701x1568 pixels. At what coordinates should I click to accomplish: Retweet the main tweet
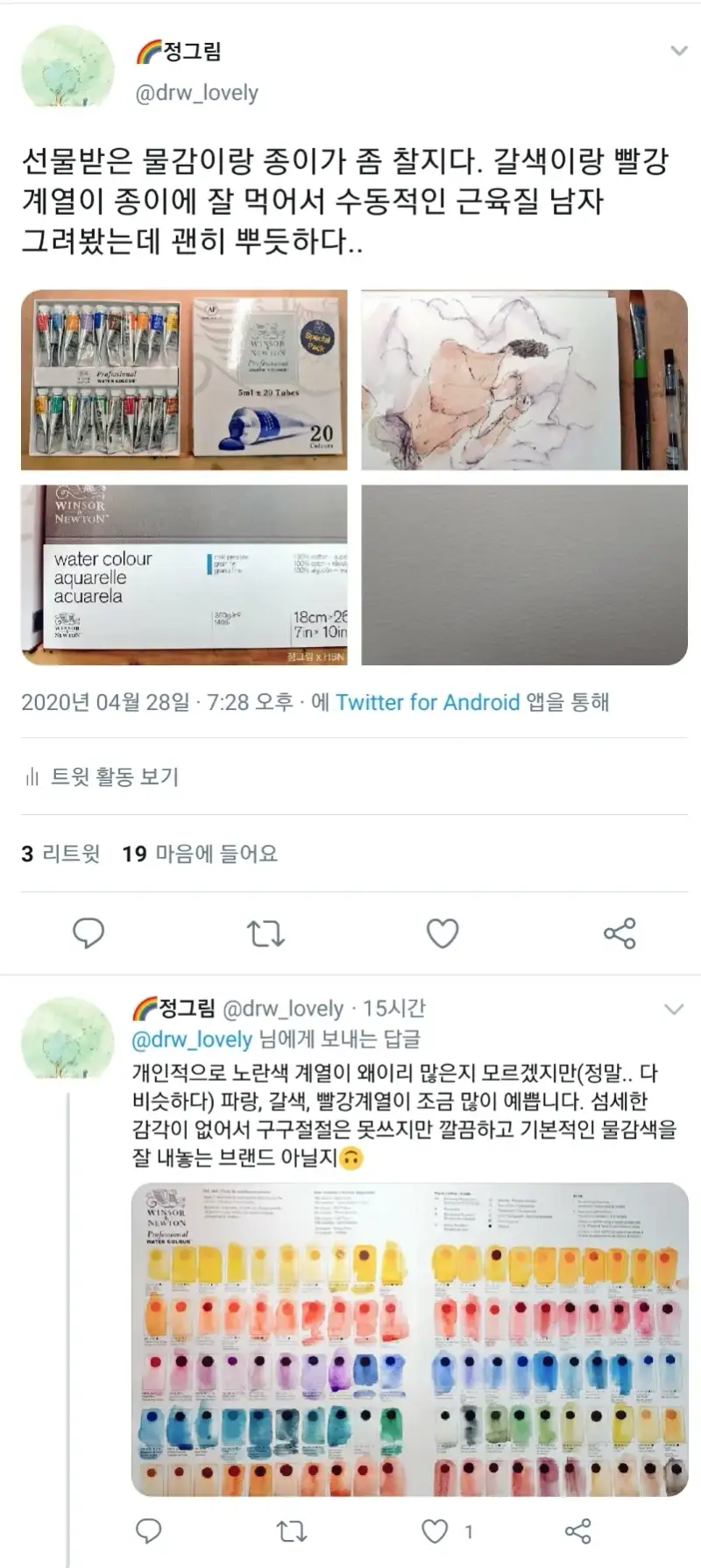(x=266, y=933)
